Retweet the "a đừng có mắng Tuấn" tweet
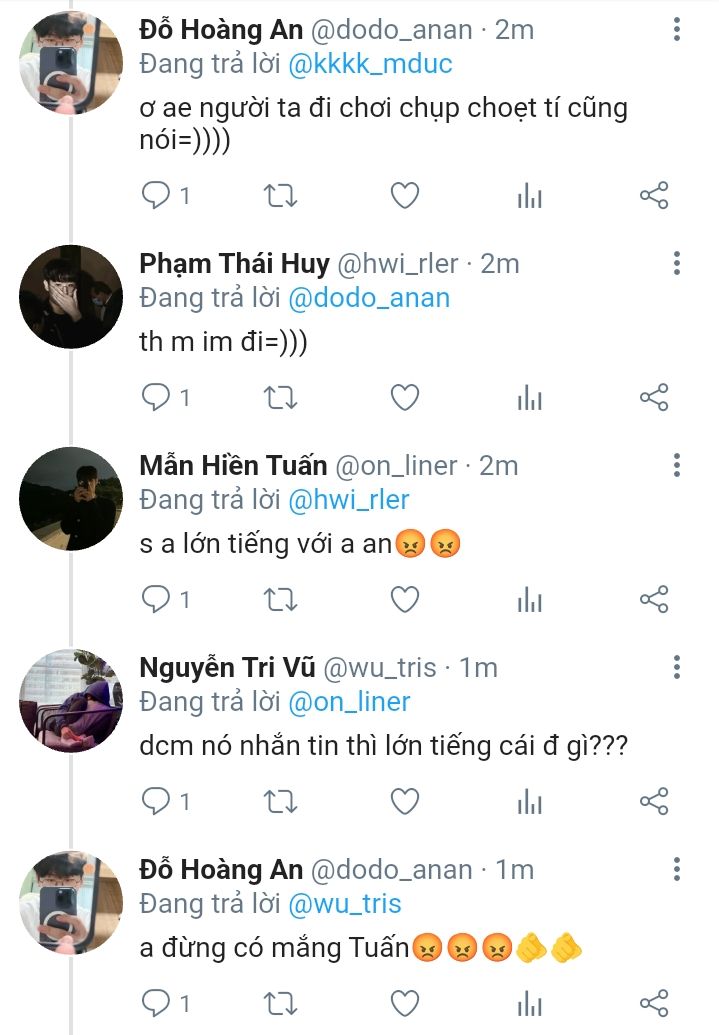 pyautogui.click(x=281, y=1004)
